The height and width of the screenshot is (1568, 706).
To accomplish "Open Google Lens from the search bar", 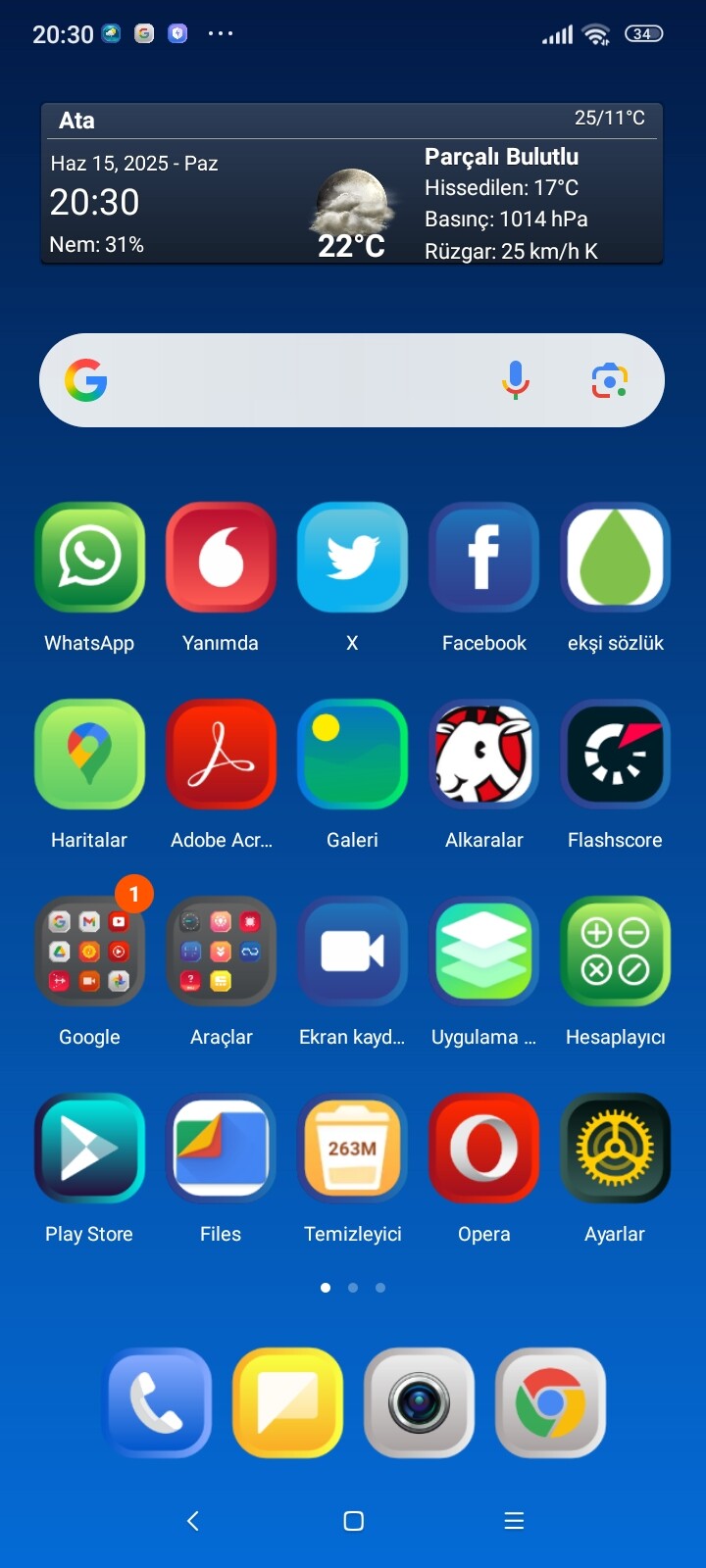I will pos(609,380).
